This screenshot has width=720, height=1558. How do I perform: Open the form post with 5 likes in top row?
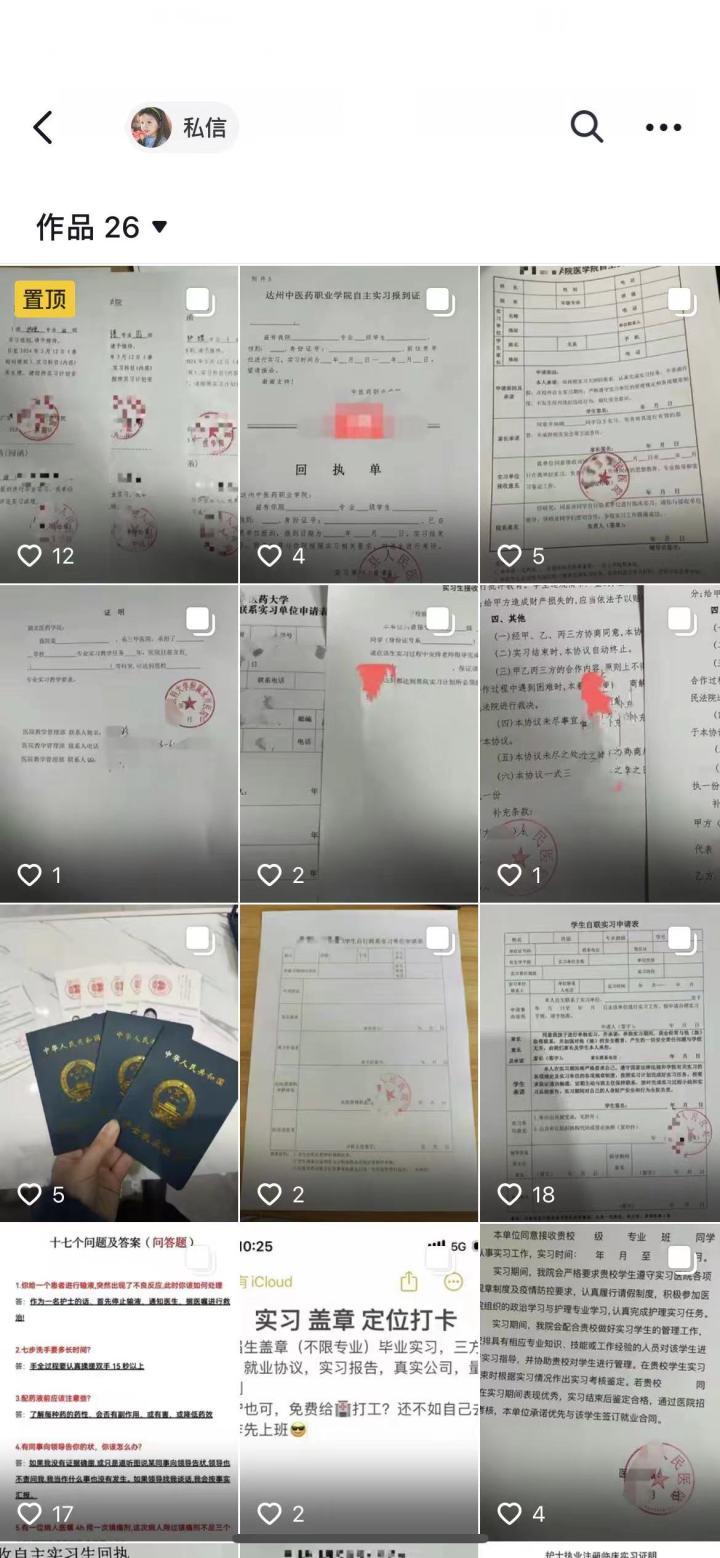599,424
